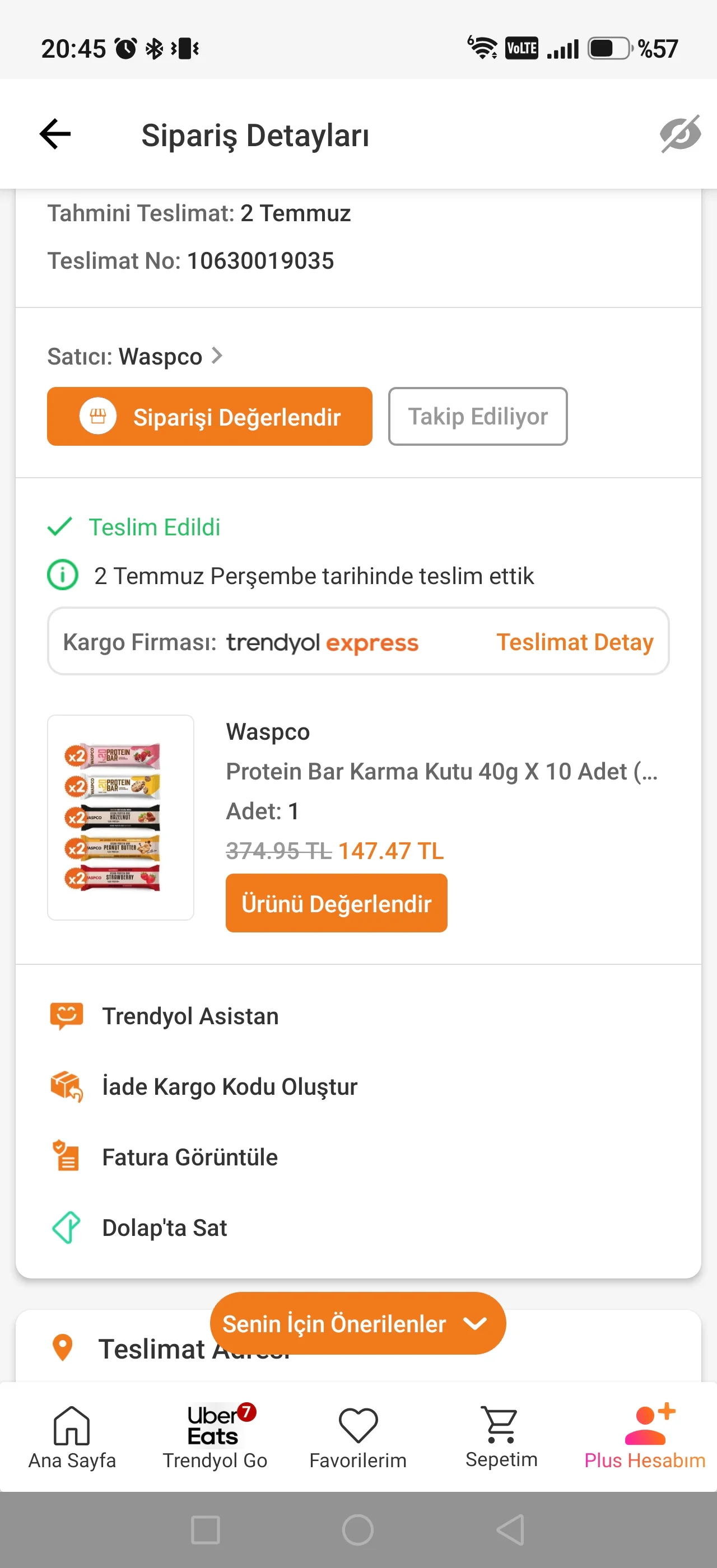This screenshot has width=717, height=1568.
Task: Toggle the hide order eye icon
Action: 680,134
